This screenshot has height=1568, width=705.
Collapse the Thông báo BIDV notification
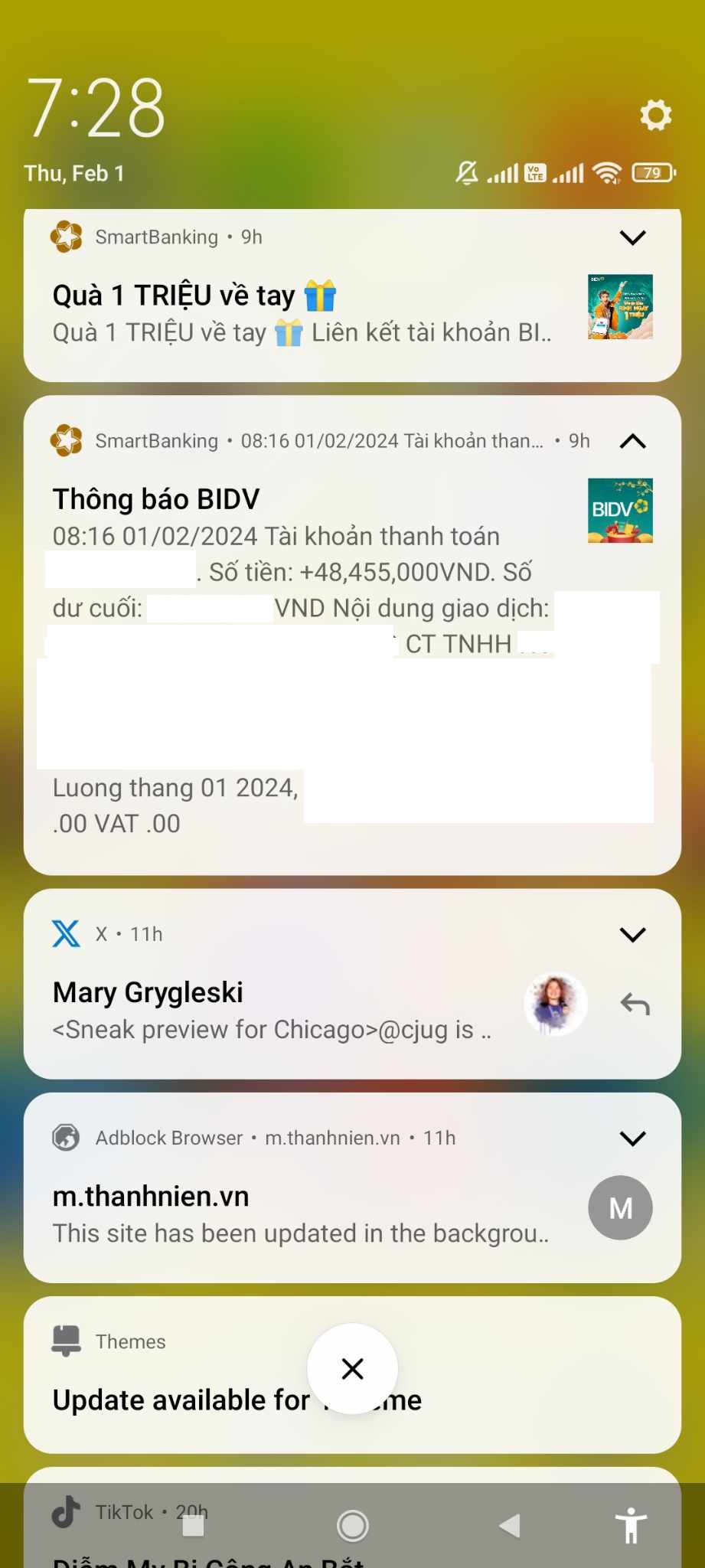click(x=632, y=442)
